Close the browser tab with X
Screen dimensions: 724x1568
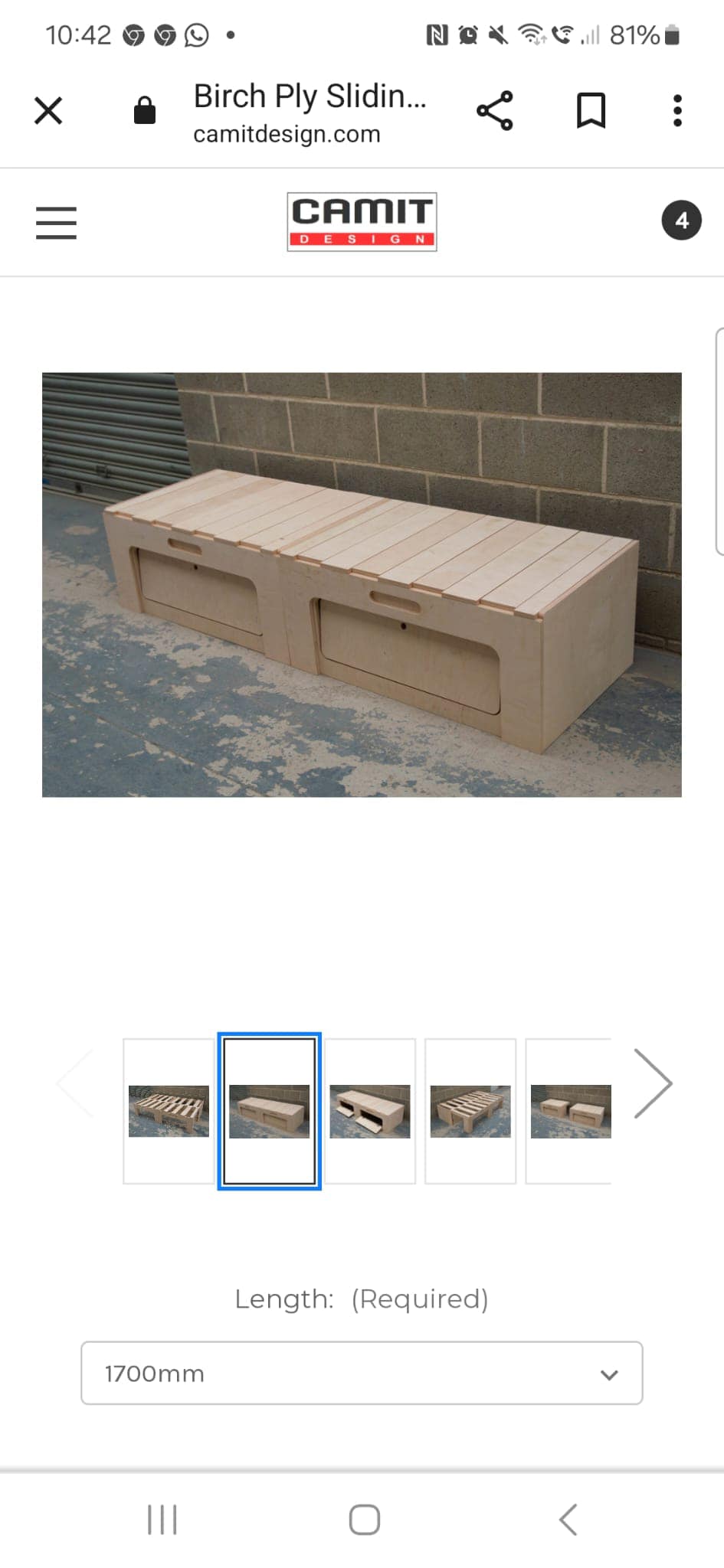click(x=48, y=111)
